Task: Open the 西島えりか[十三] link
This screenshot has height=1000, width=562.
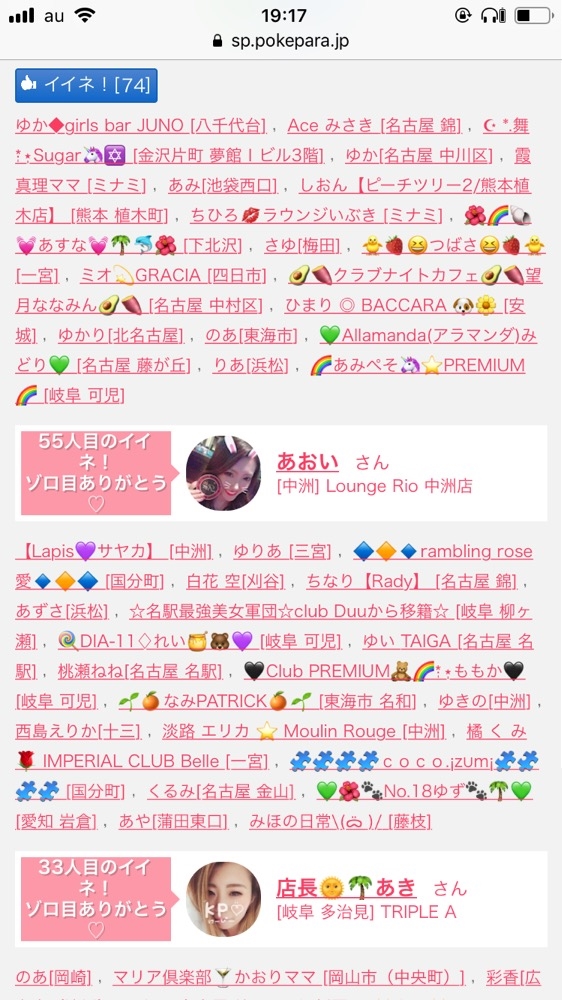Action: tap(78, 732)
